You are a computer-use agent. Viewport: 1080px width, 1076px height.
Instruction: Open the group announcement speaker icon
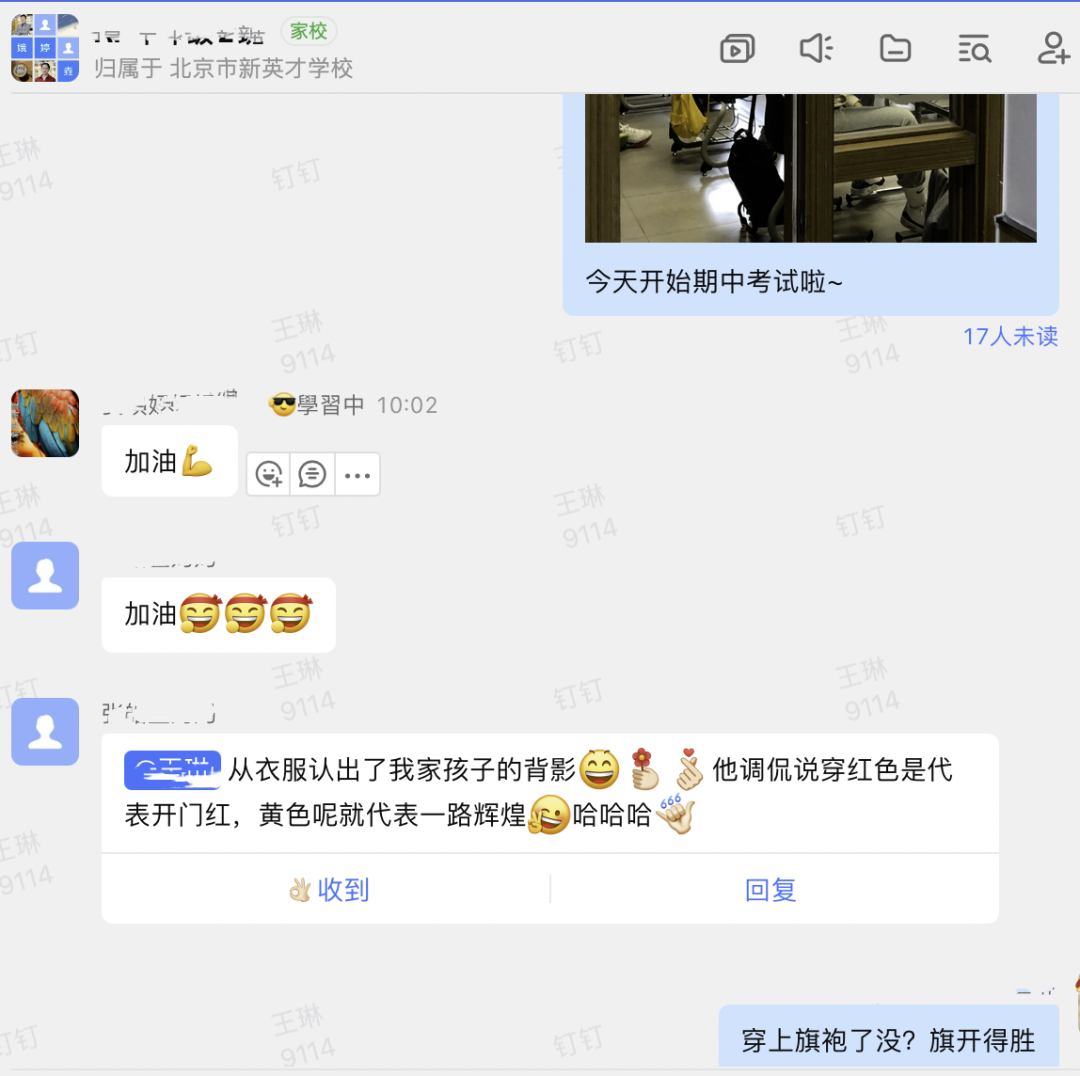816,48
